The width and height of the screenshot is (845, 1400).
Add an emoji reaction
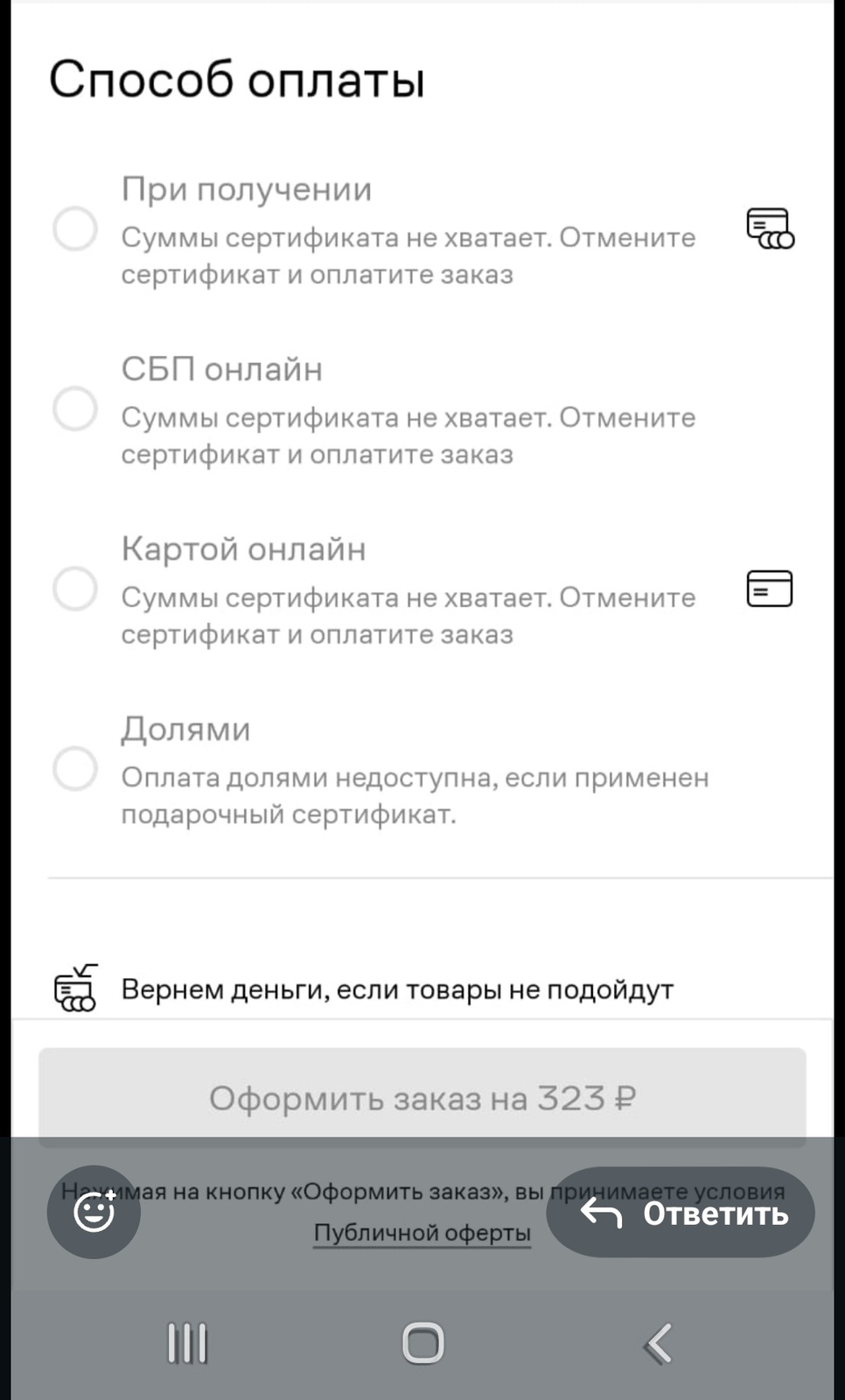(94, 1213)
